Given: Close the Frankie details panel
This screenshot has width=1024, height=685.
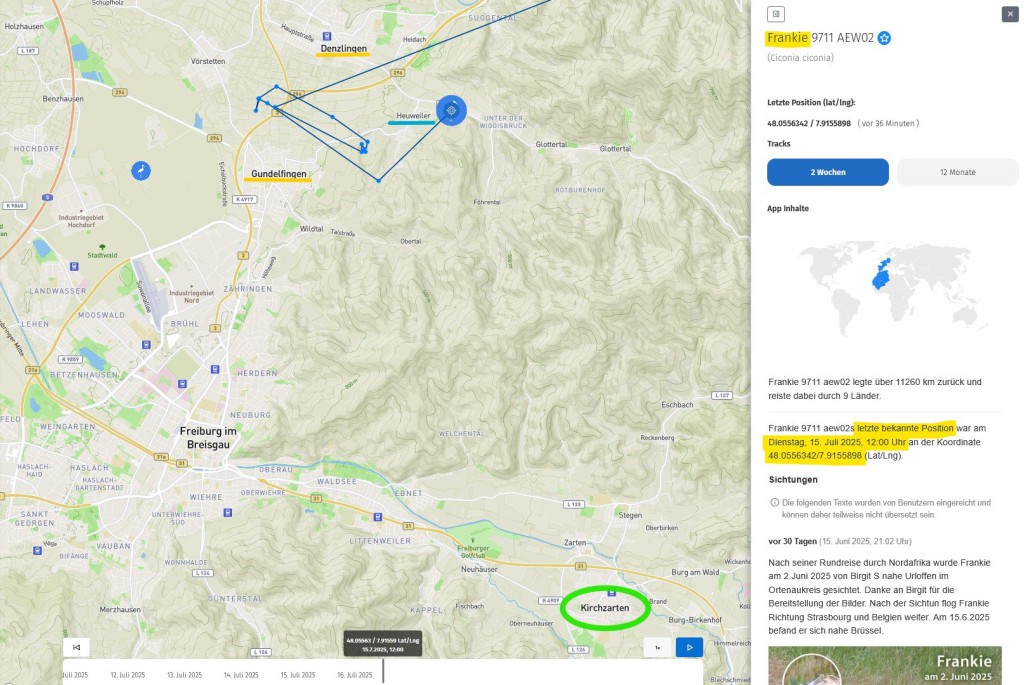Looking at the screenshot, I should pyautogui.click(x=1009, y=14).
